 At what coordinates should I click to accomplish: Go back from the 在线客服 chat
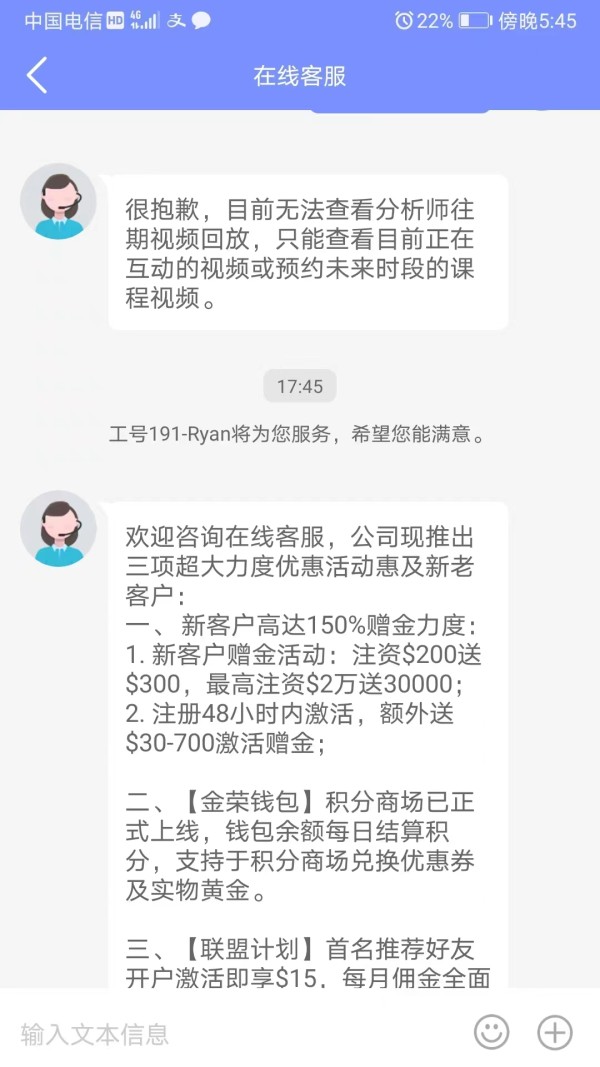[x=37, y=75]
